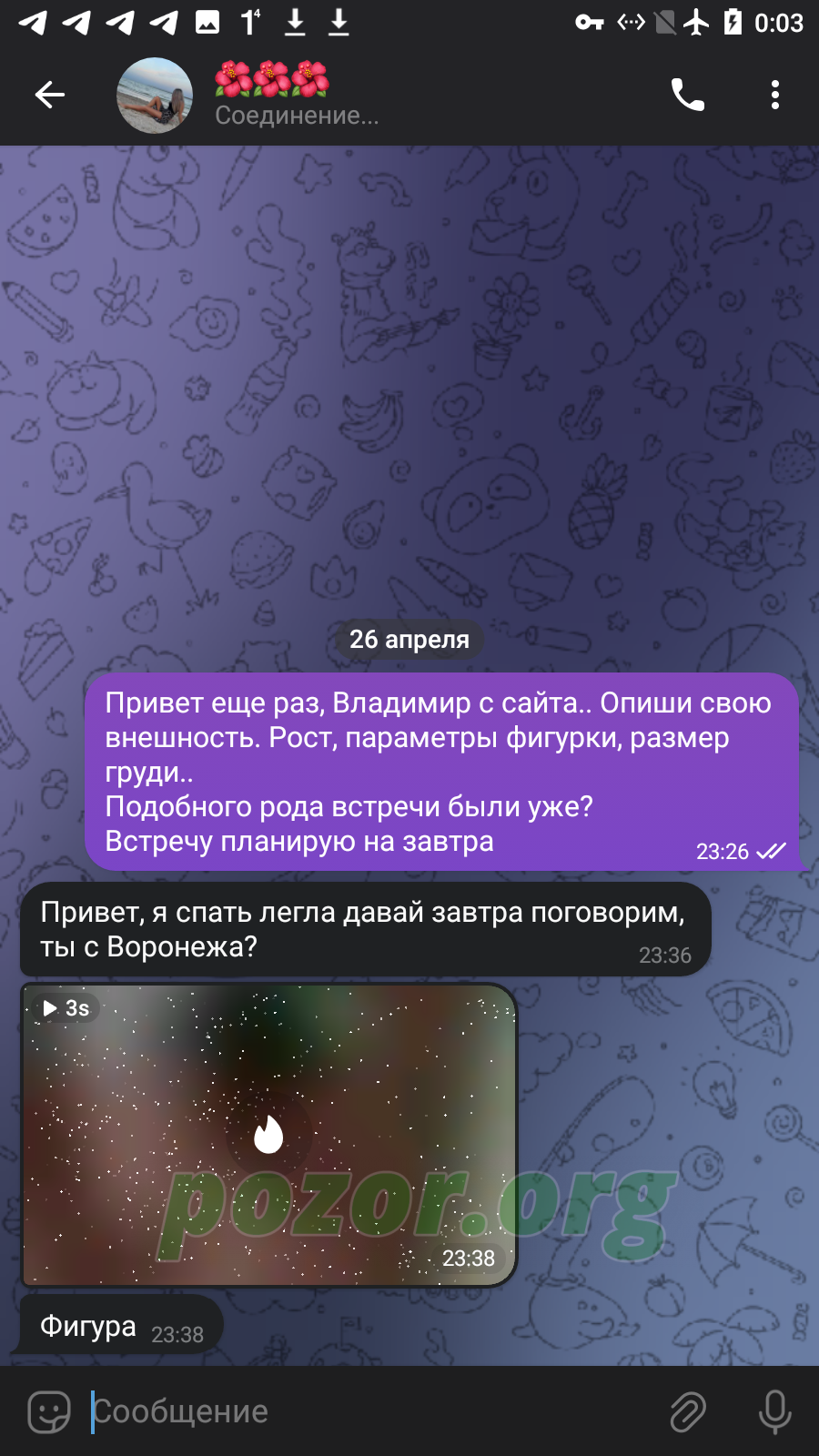Tap the microphone to record voice
819x1456 pixels.
coord(775,1412)
